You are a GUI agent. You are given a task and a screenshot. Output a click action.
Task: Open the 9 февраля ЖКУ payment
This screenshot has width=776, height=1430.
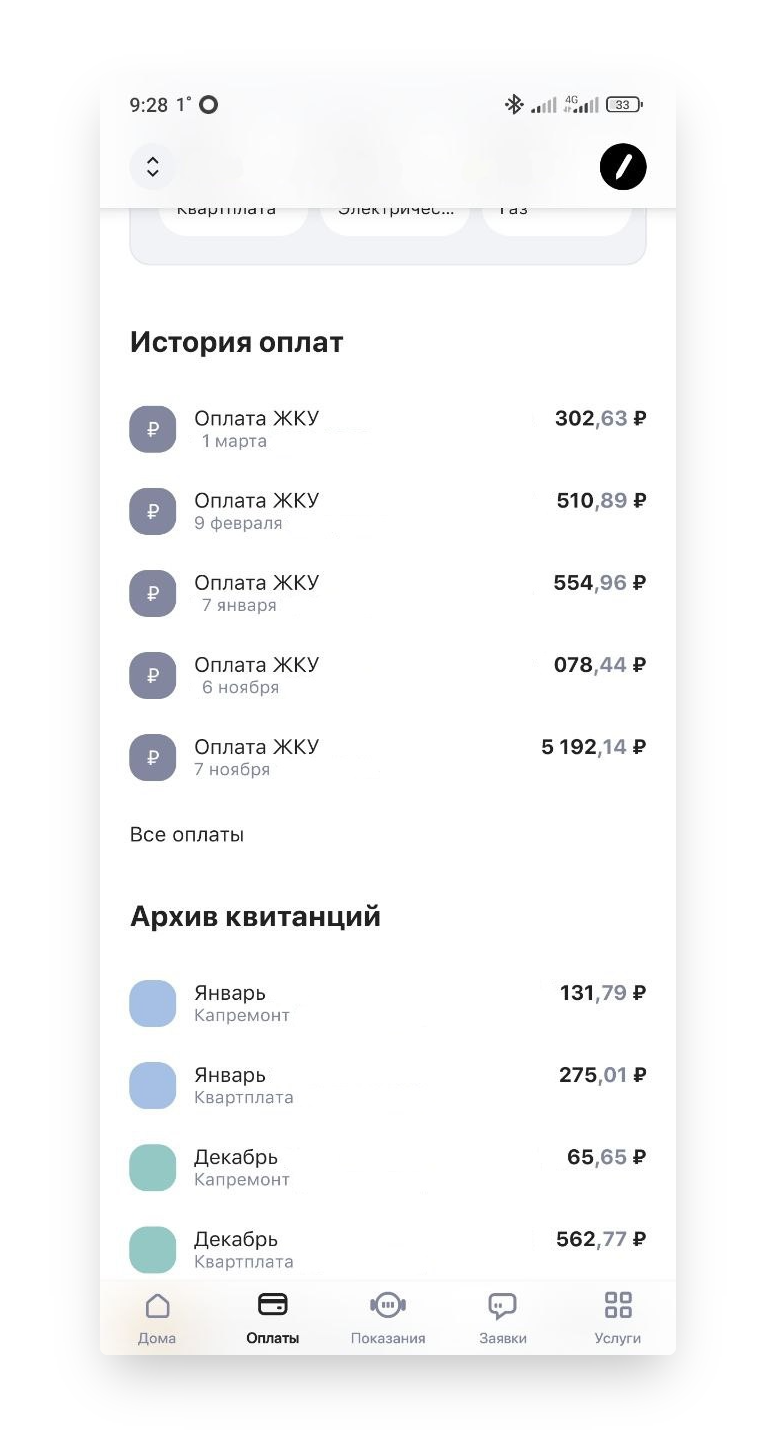388,511
